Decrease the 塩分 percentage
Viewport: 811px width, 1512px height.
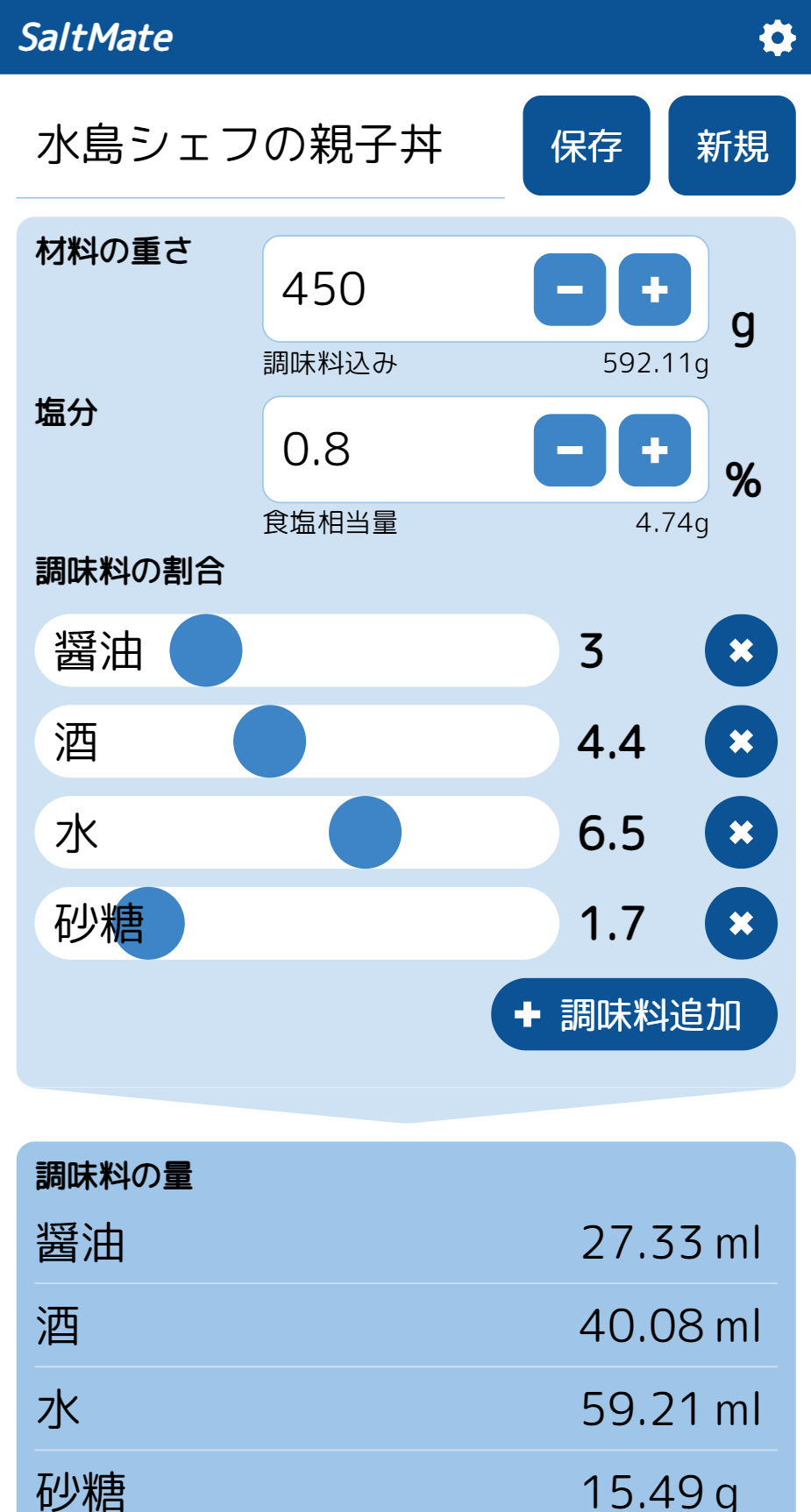pos(570,450)
